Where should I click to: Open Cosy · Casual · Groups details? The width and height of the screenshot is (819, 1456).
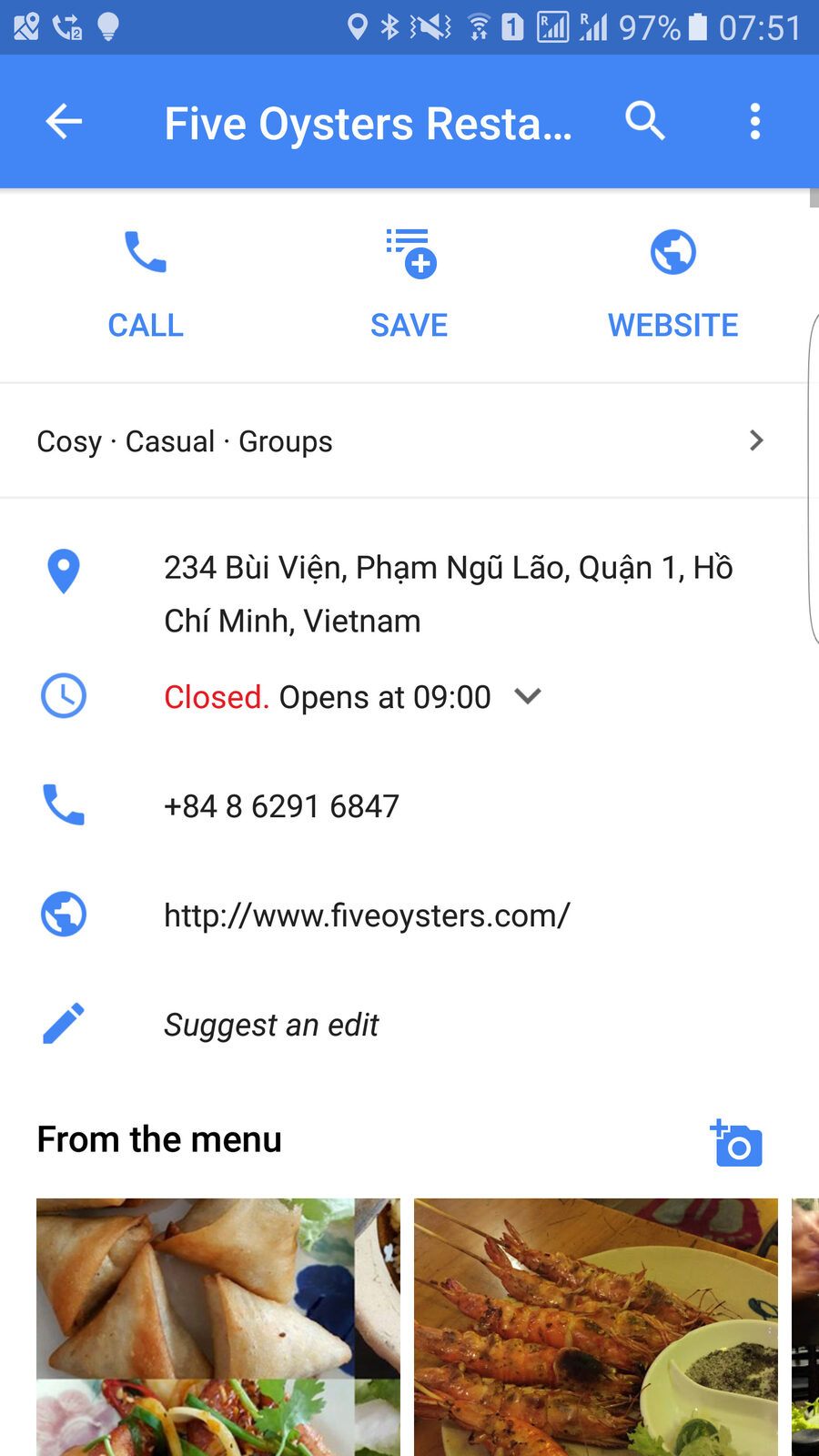[x=403, y=441]
